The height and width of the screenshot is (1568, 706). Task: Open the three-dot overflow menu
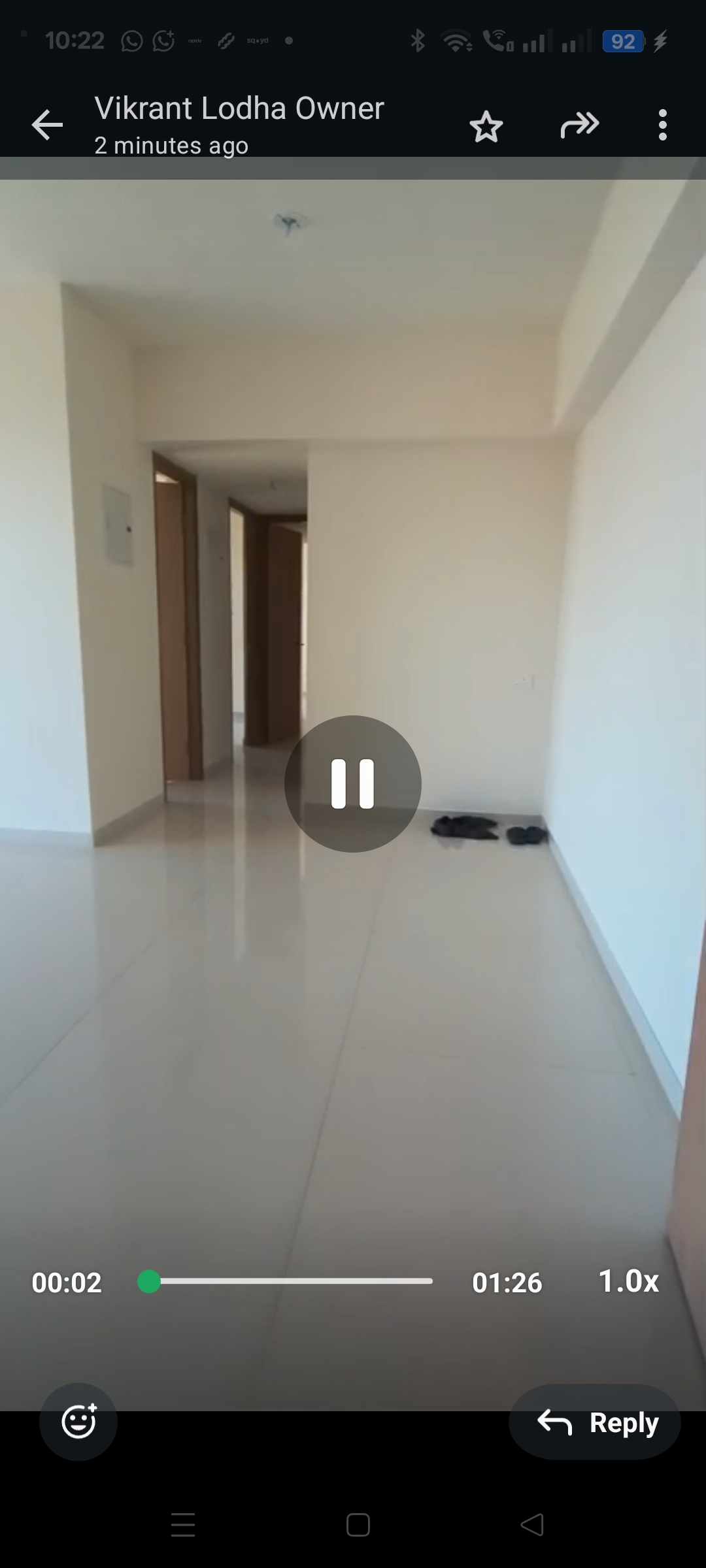[662, 125]
